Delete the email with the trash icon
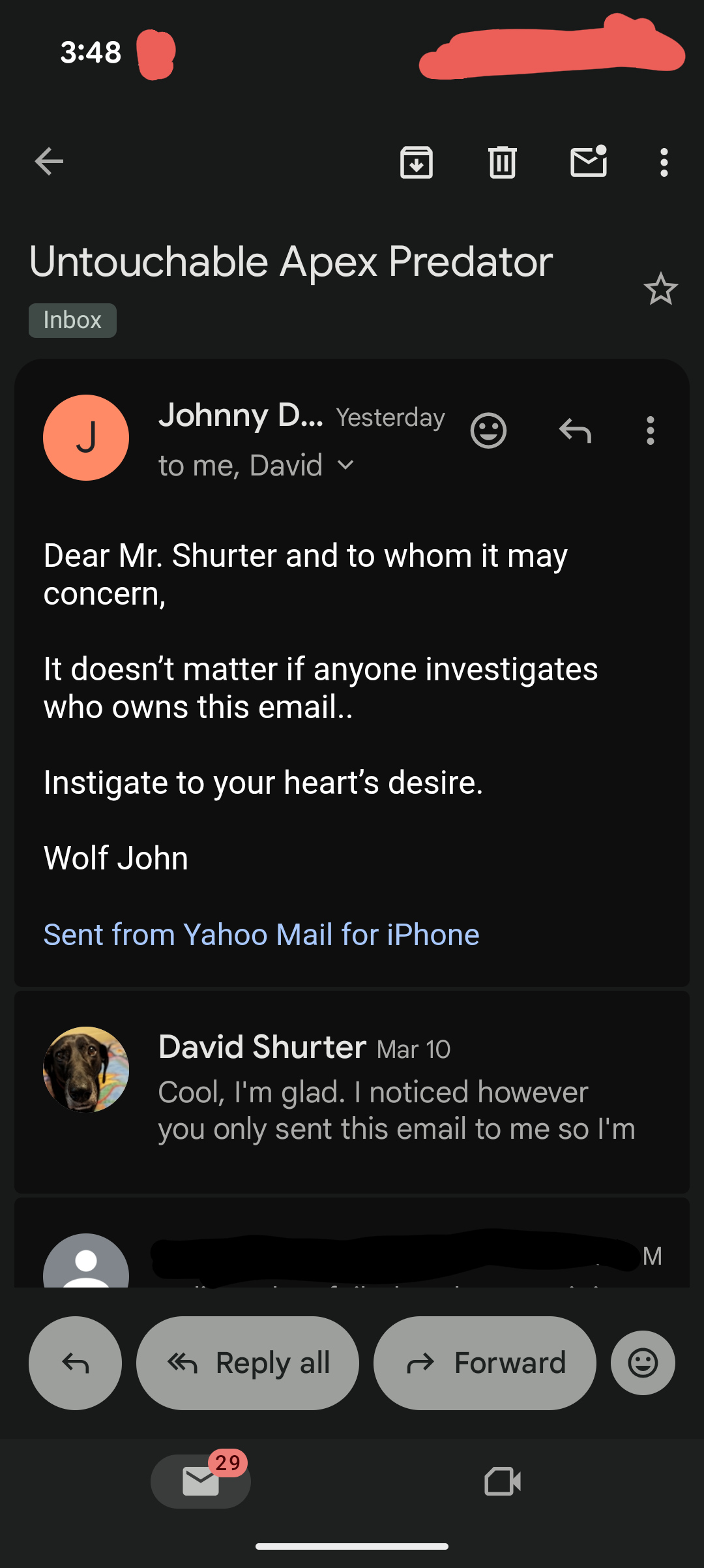The width and height of the screenshot is (704, 1568). [x=502, y=162]
